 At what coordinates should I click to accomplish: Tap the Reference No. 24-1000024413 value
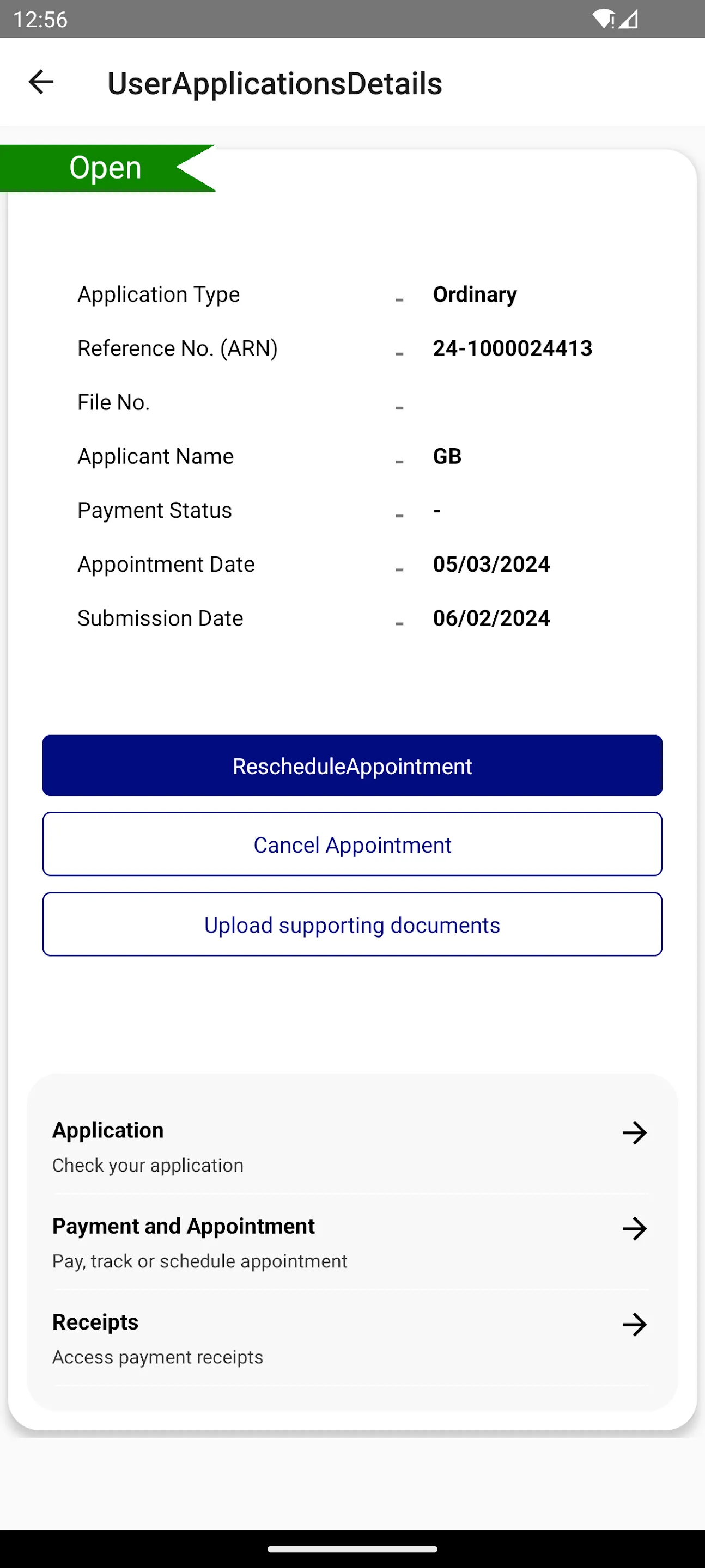512,348
